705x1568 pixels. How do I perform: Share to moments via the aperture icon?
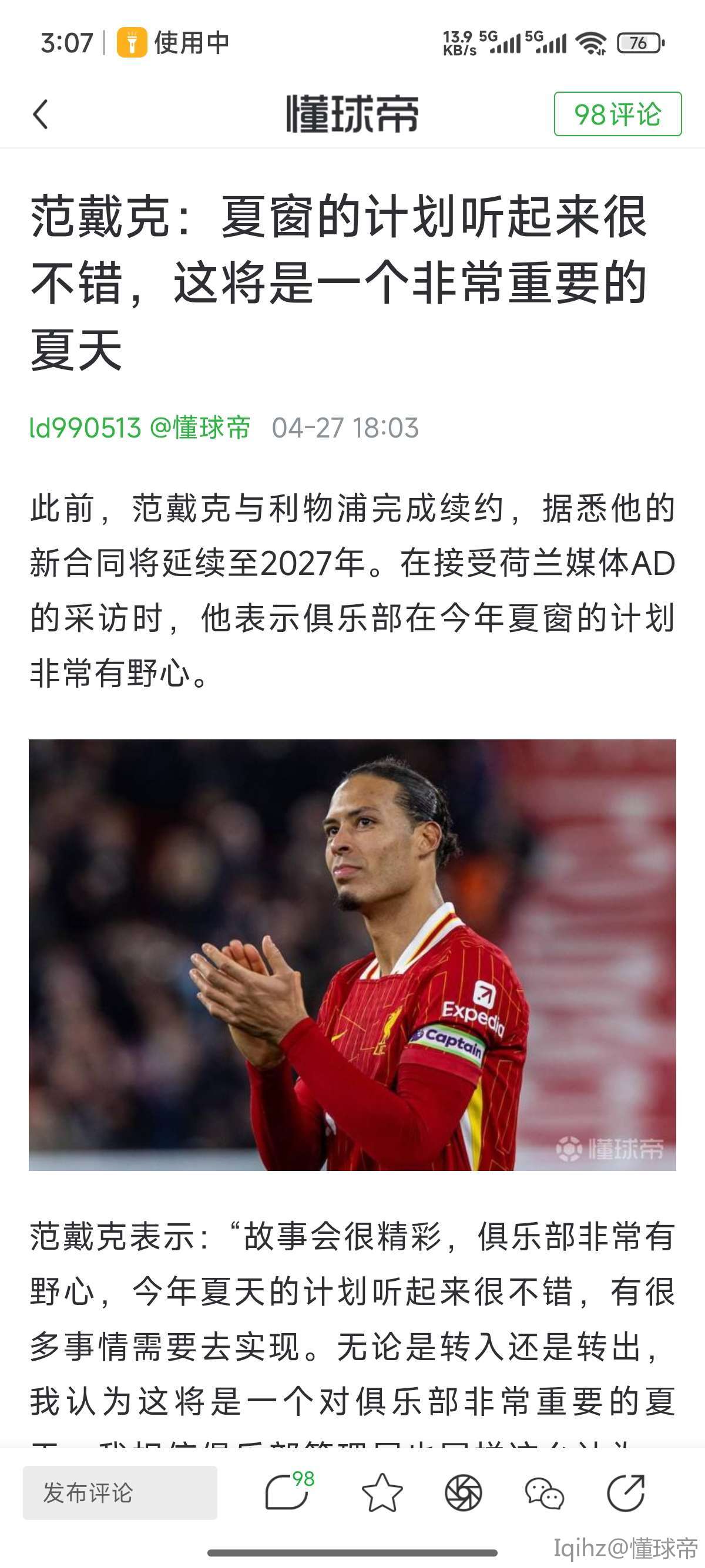(x=464, y=1492)
